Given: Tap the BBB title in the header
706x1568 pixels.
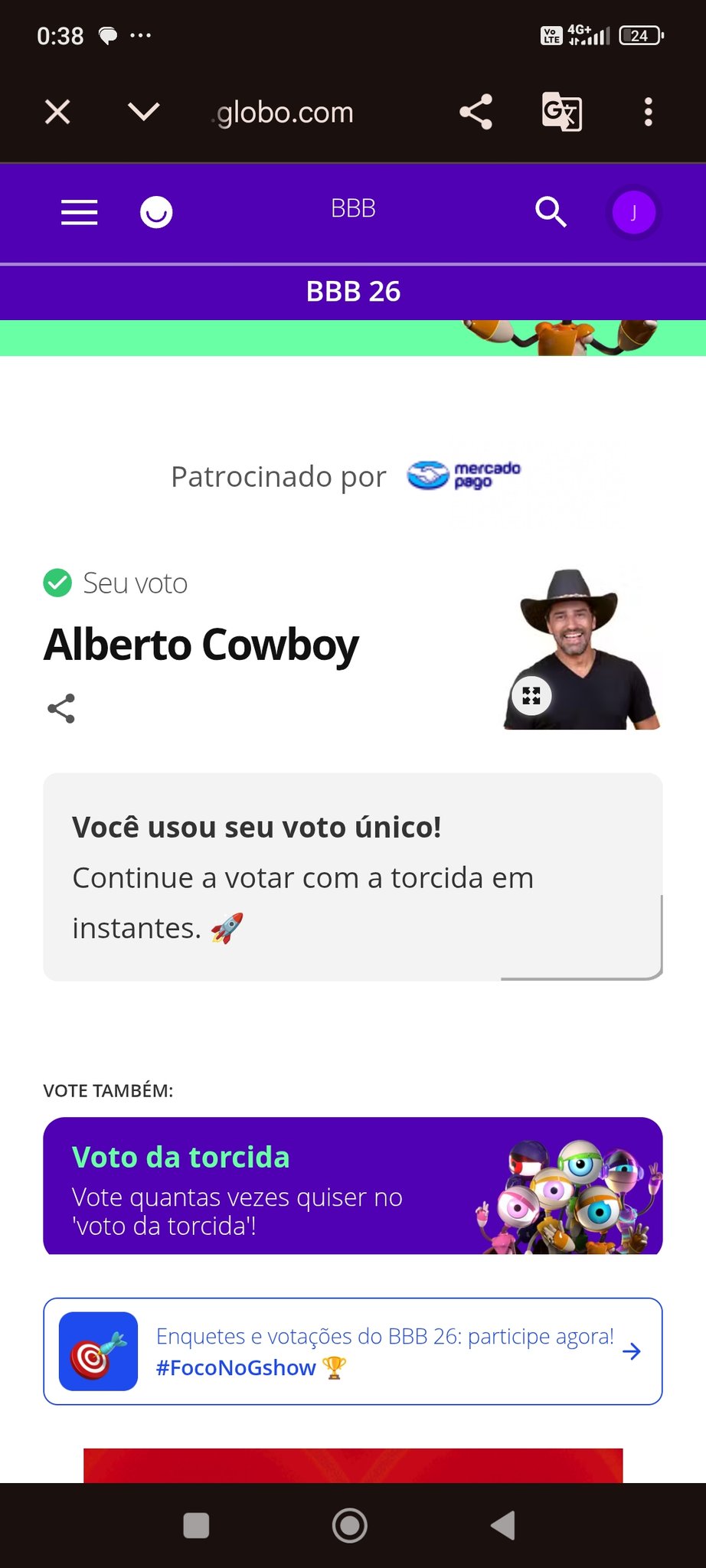Looking at the screenshot, I should tap(353, 208).
